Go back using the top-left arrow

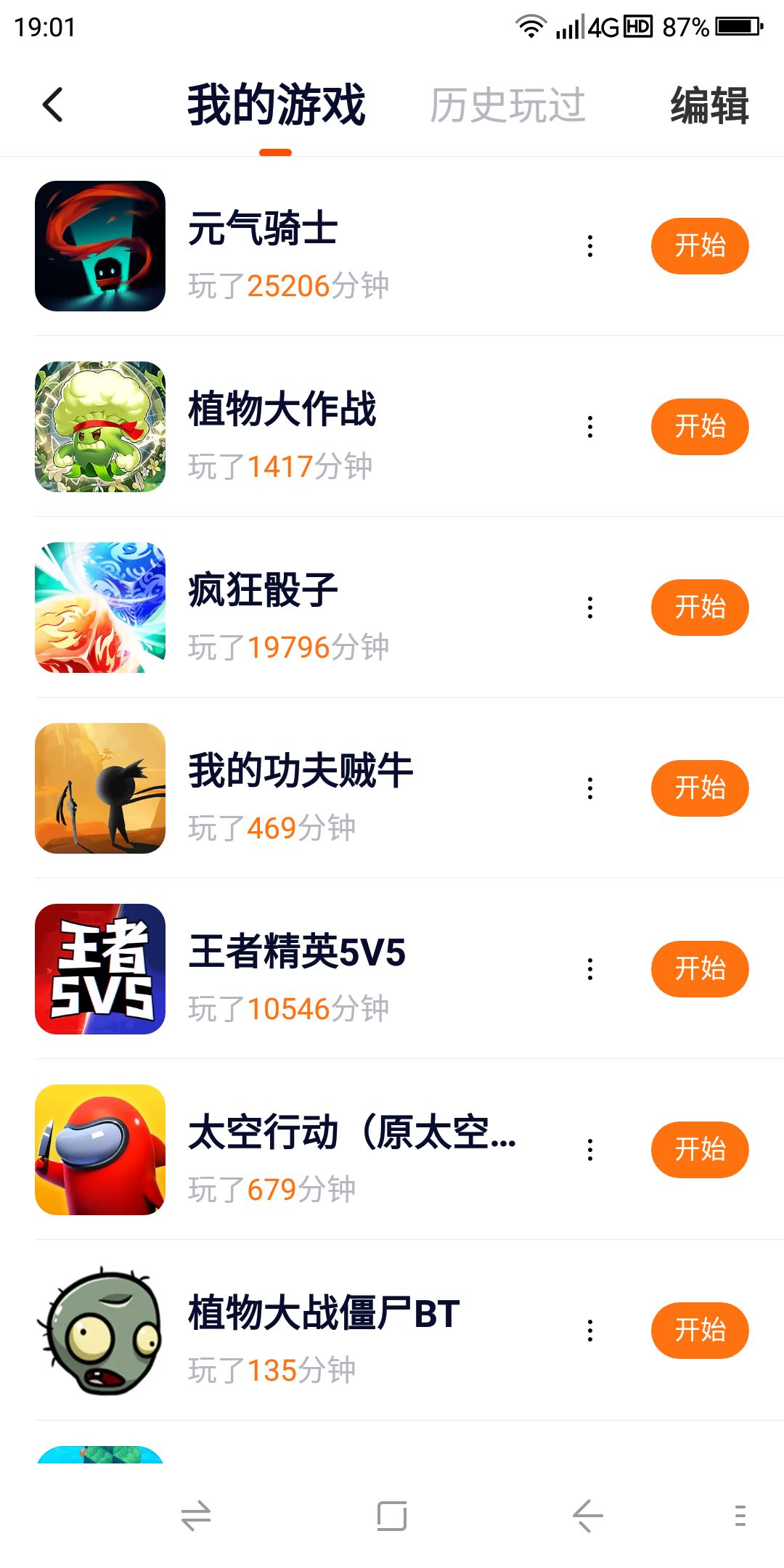pyautogui.click(x=52, y=105)
